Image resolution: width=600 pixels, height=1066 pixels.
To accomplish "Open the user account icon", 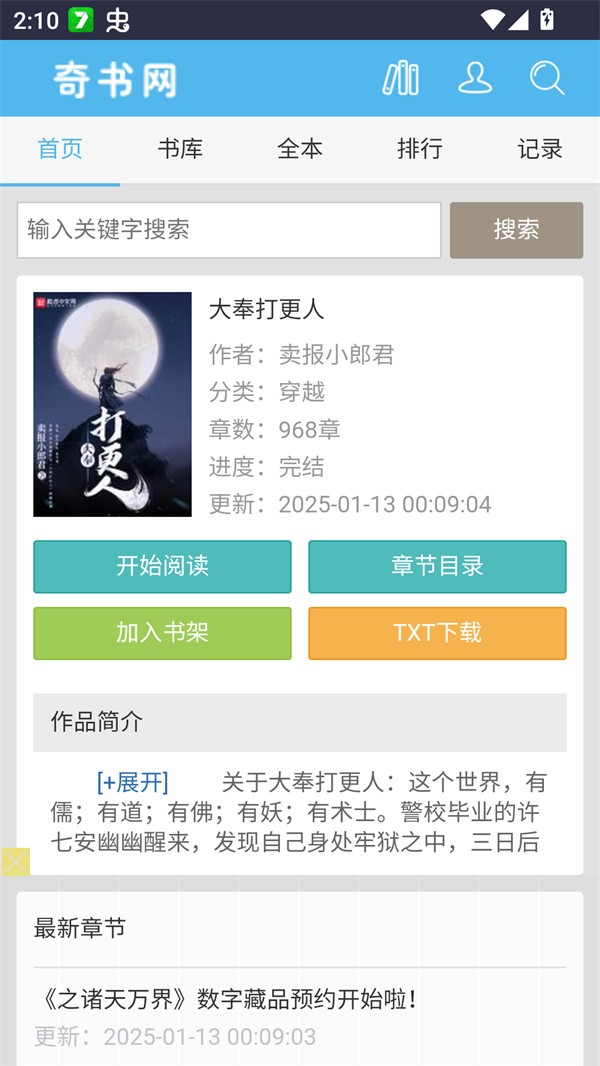I will tap(474, 78).
